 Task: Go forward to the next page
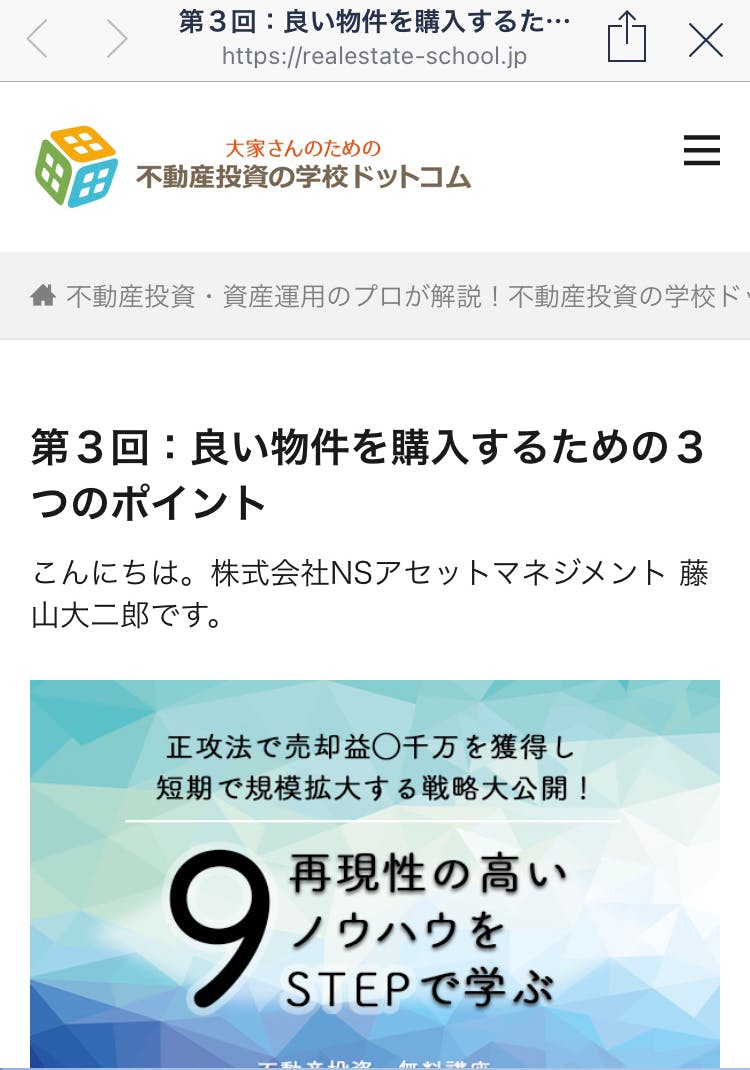click(117, 40)
